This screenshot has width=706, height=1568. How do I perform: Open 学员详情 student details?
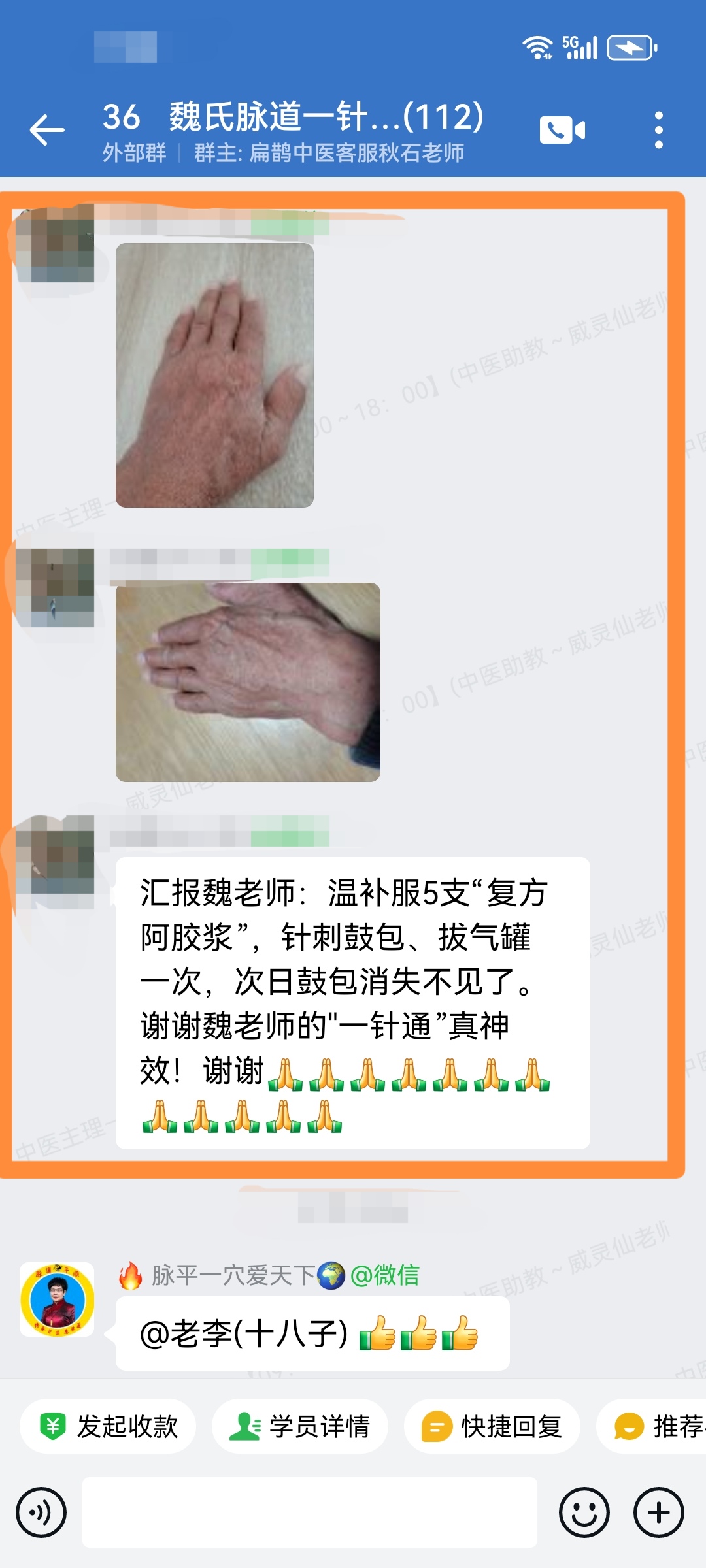tap(300, 1426)
